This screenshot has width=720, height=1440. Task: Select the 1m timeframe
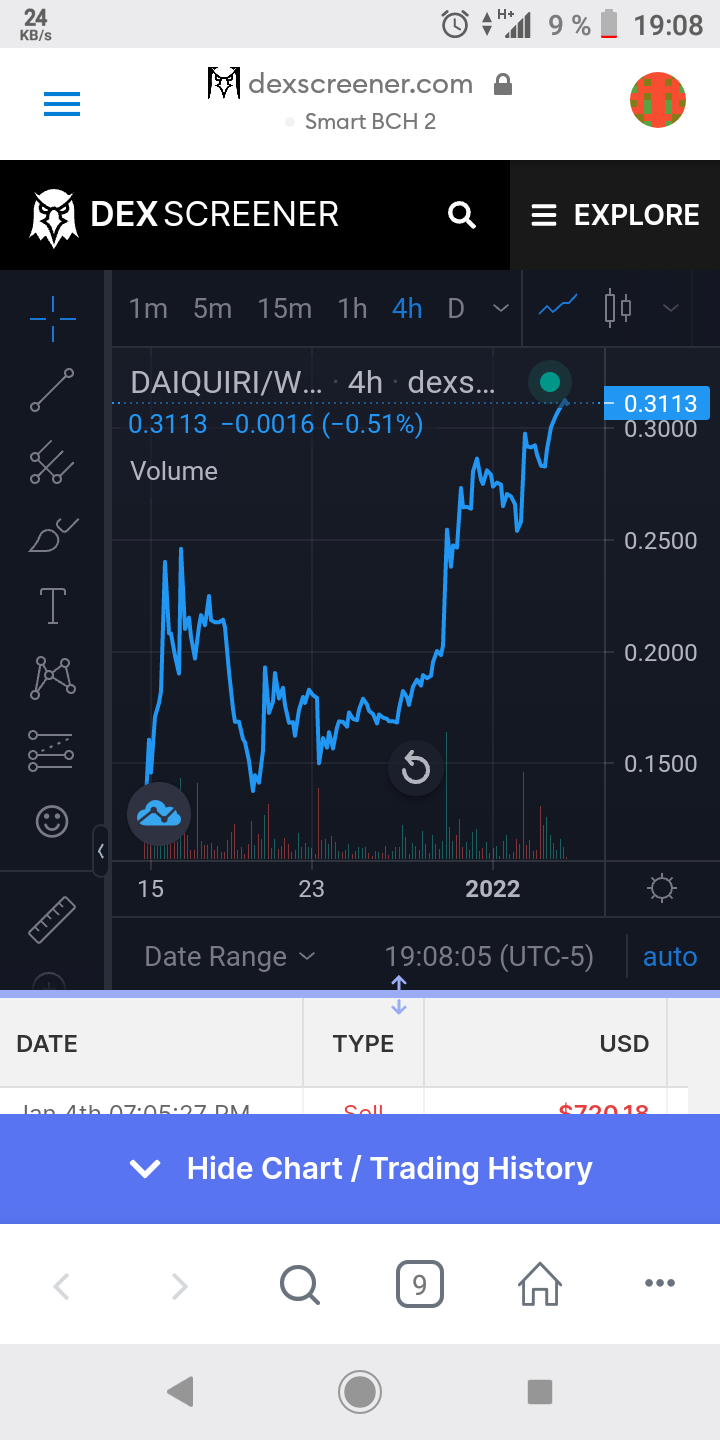148,308
